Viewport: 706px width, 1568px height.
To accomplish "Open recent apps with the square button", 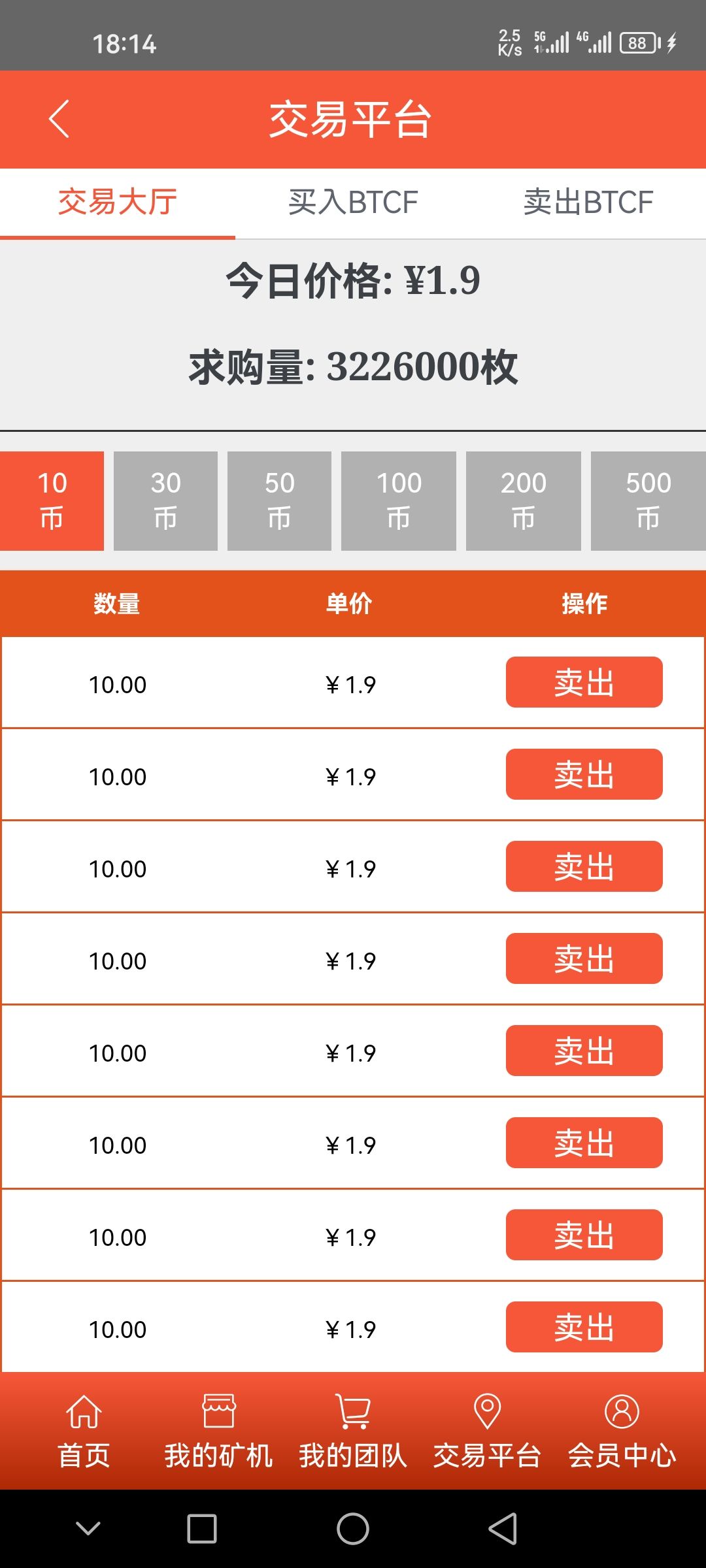I will (x=202, y=1529).
